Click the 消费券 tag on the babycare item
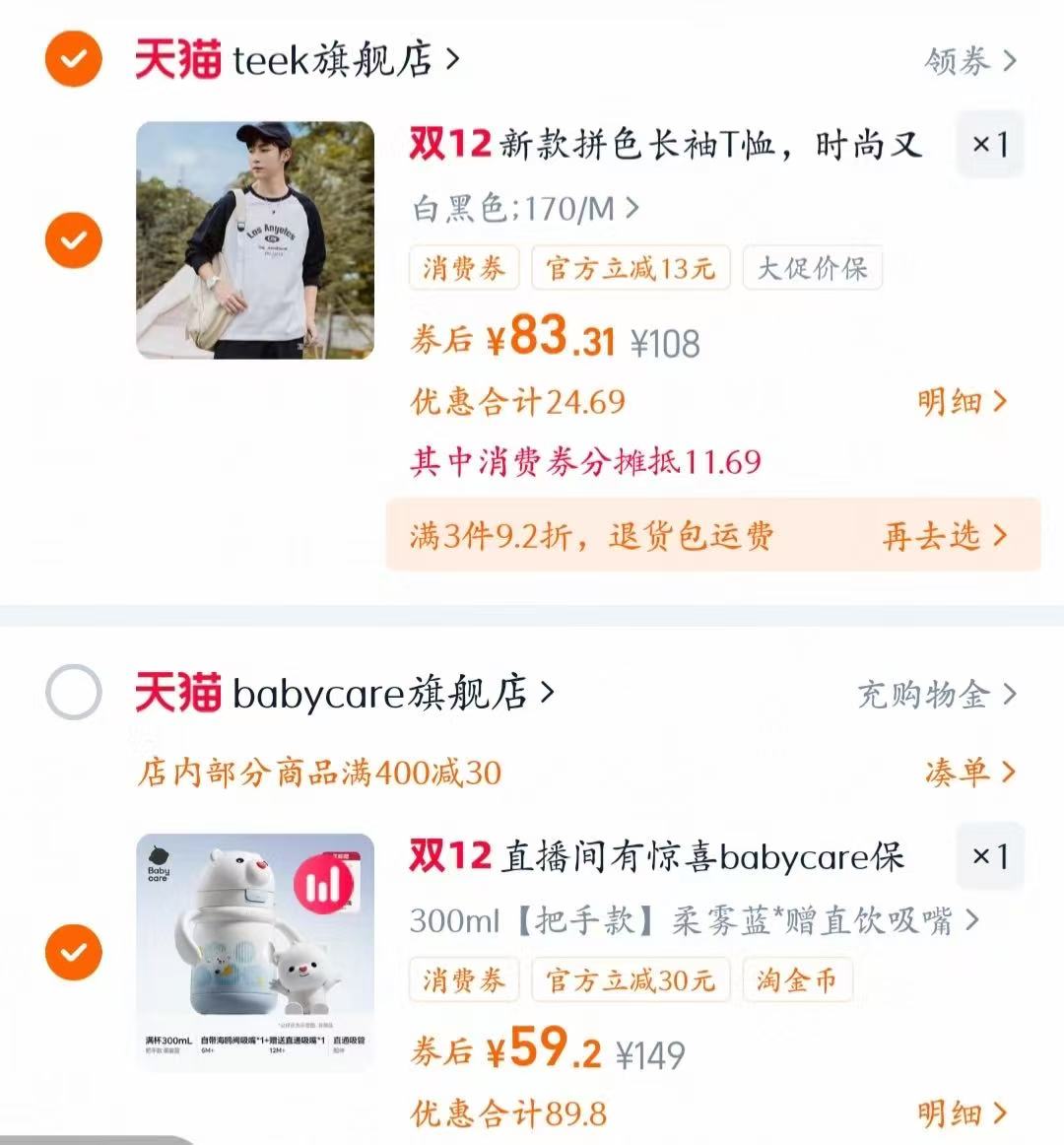 (463, 978)
